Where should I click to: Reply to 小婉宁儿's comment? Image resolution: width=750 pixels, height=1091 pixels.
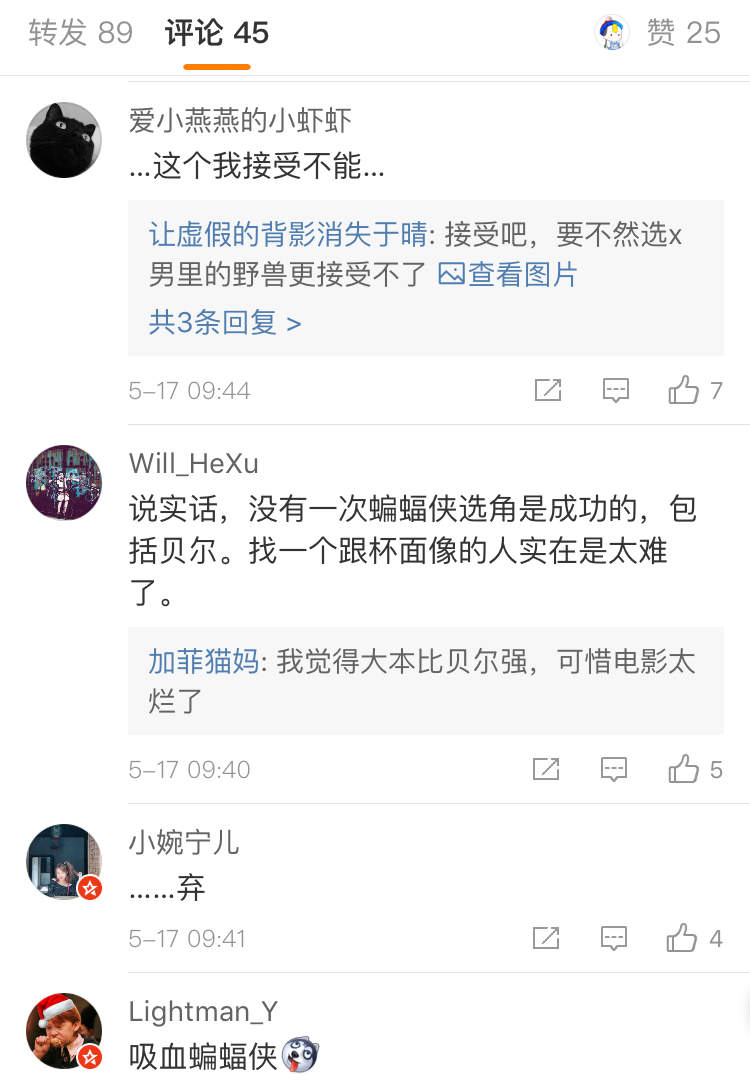614,938
